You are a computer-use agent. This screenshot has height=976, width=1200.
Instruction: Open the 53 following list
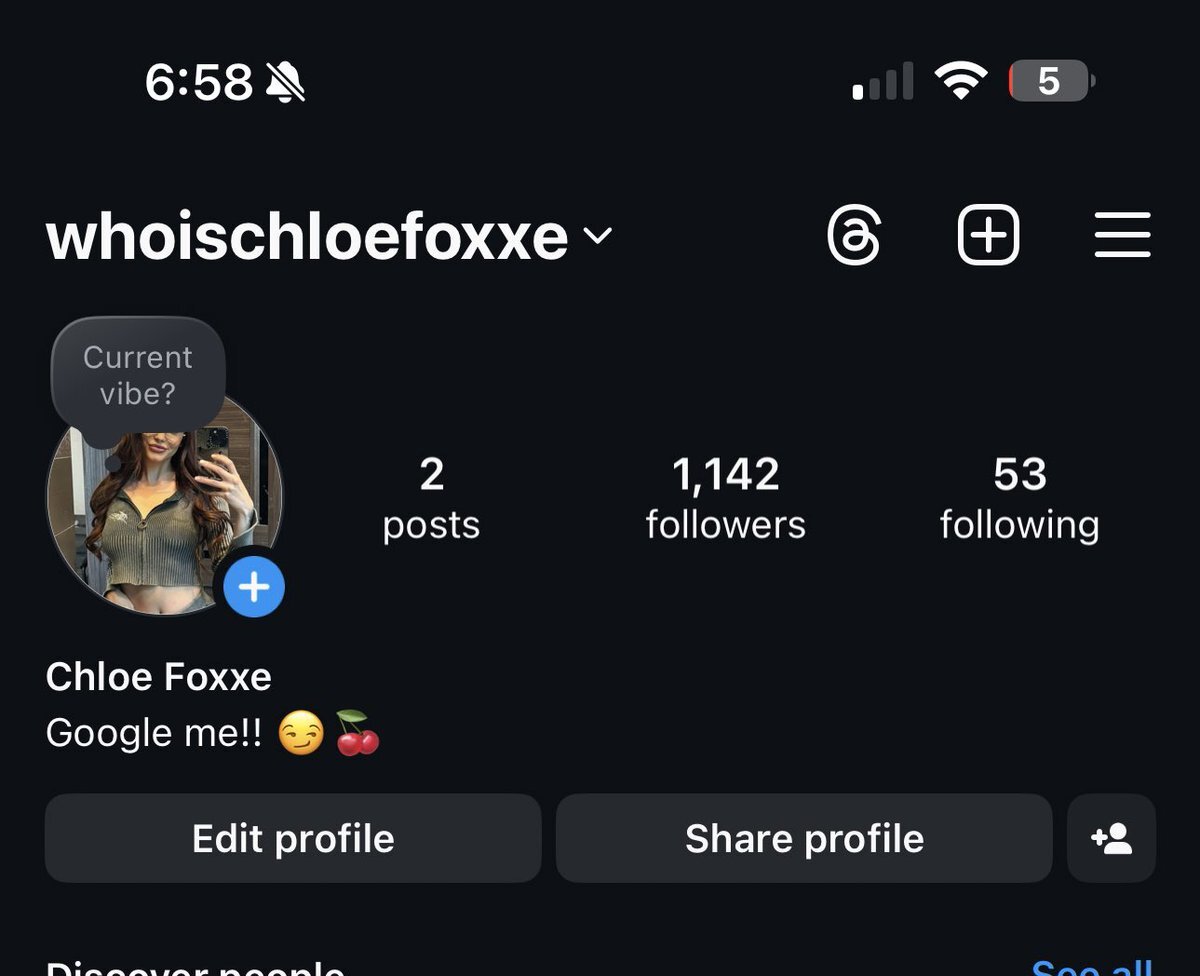[x=1019, y=497]
